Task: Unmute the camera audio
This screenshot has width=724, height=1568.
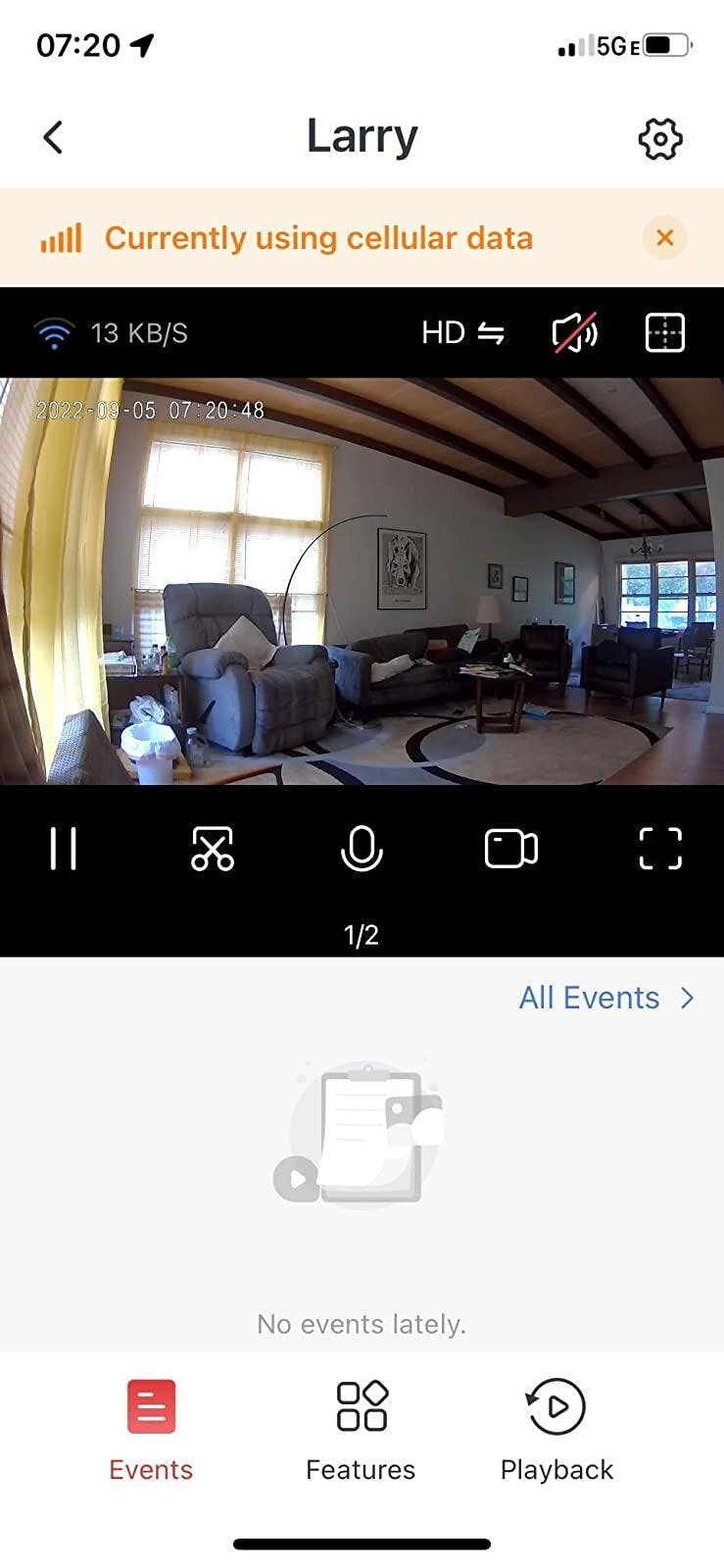Action: pos(575,333)
